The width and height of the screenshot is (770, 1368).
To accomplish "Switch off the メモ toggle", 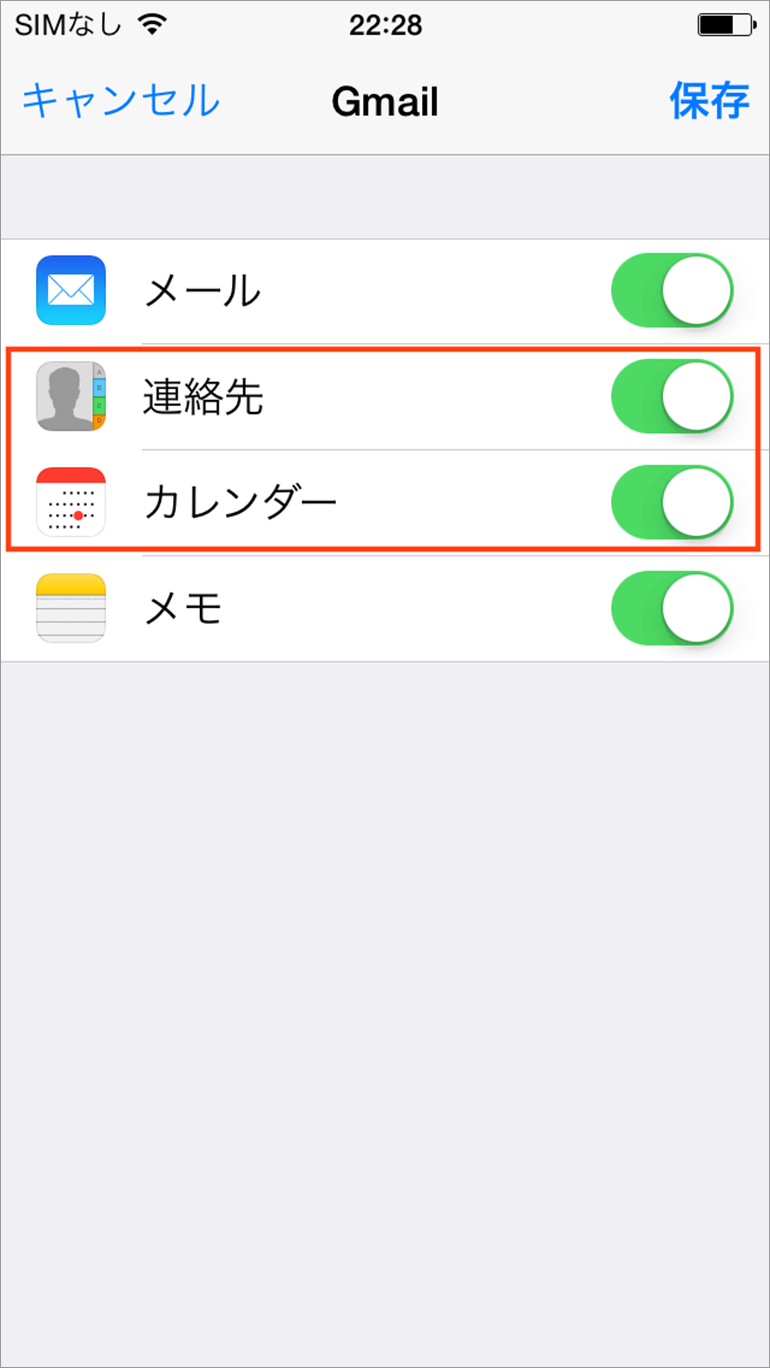I will (672, 608).
